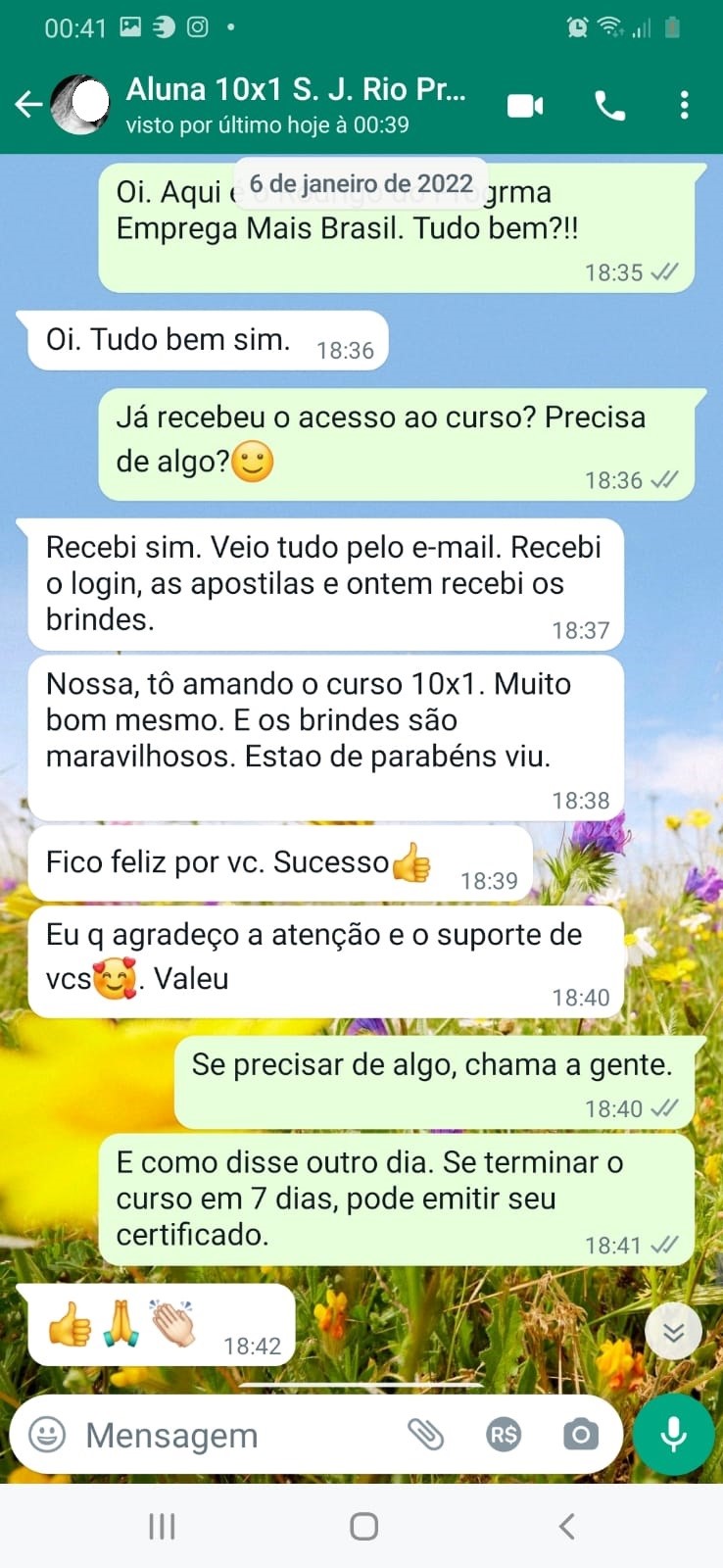Open recent apps from the navigation bar

point(162,1526)
